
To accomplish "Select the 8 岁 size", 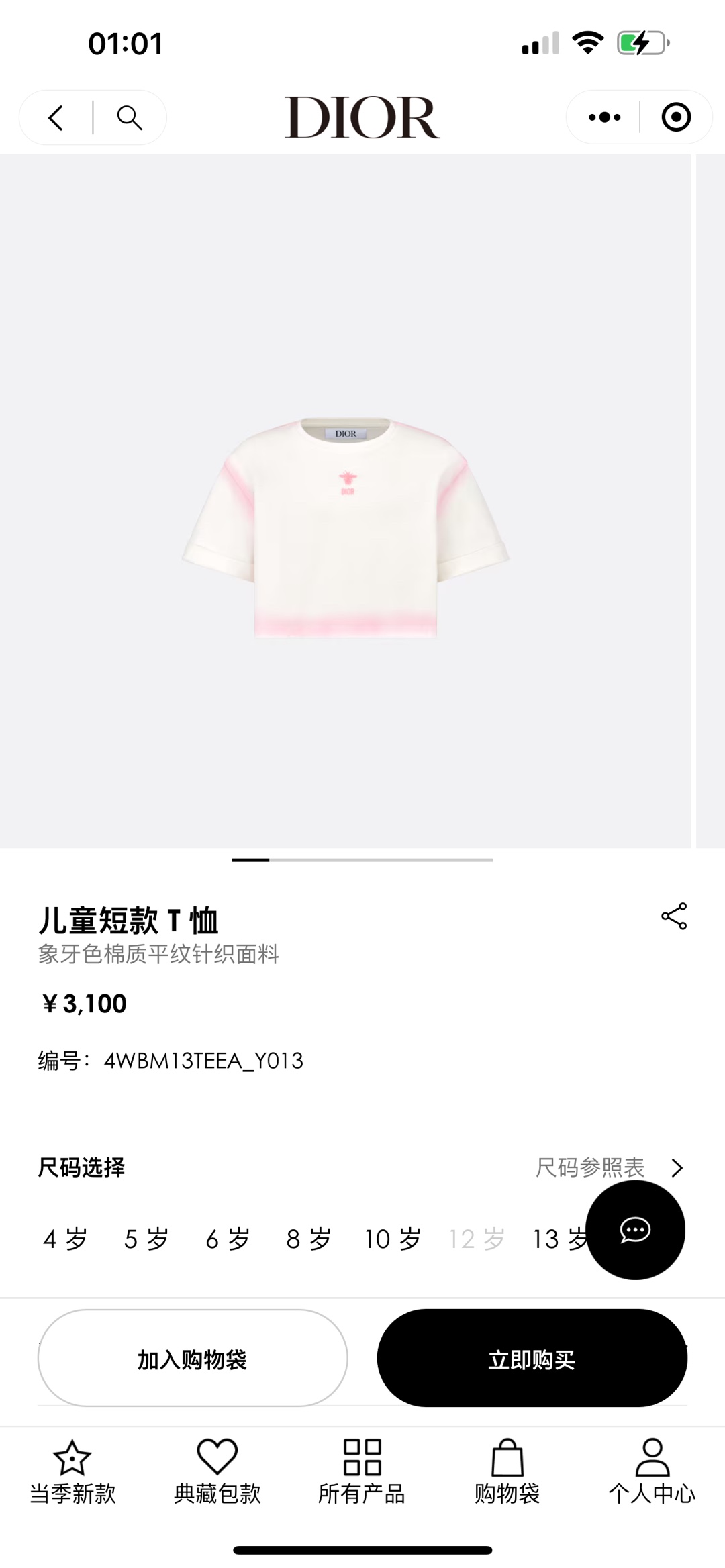I will coord(308,1239).
